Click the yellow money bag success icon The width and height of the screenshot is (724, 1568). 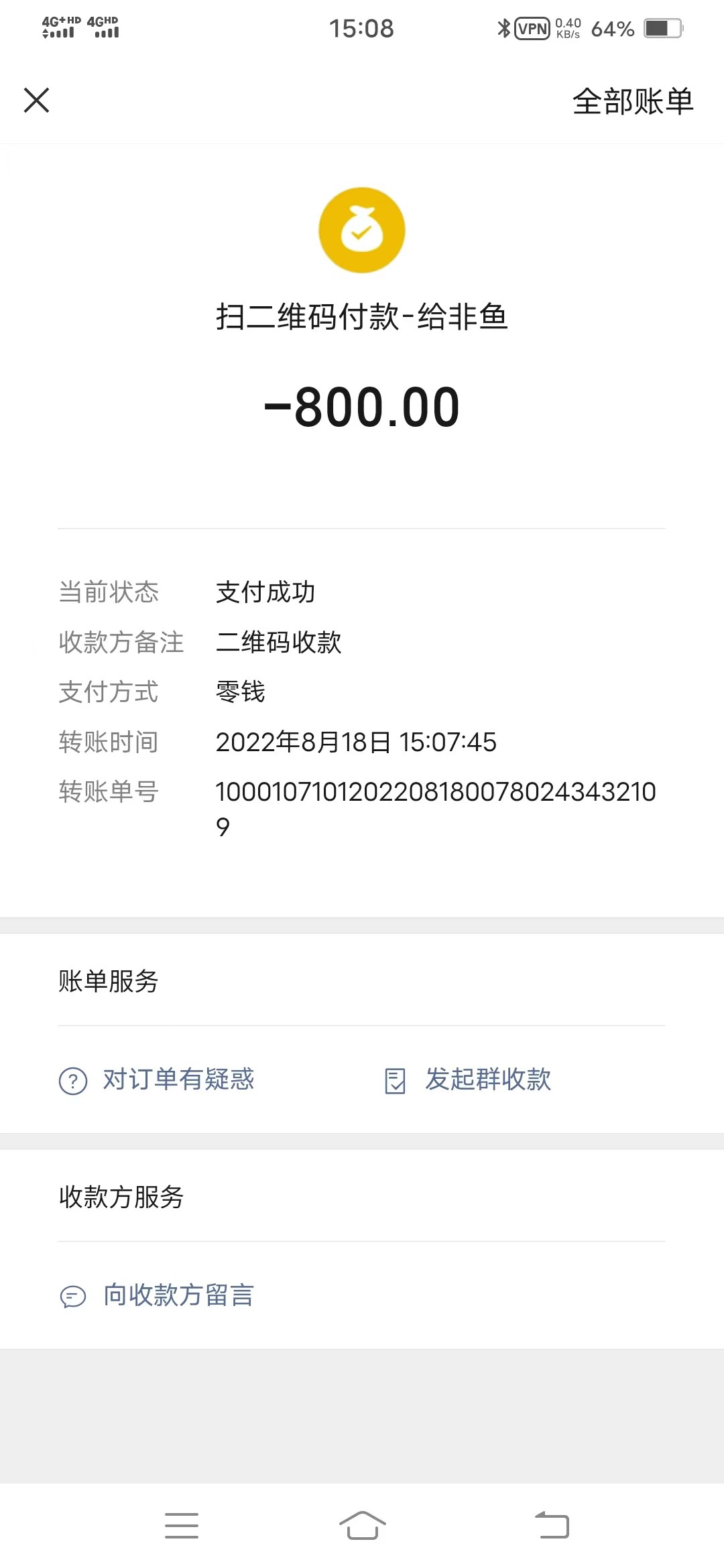(362, 230)
